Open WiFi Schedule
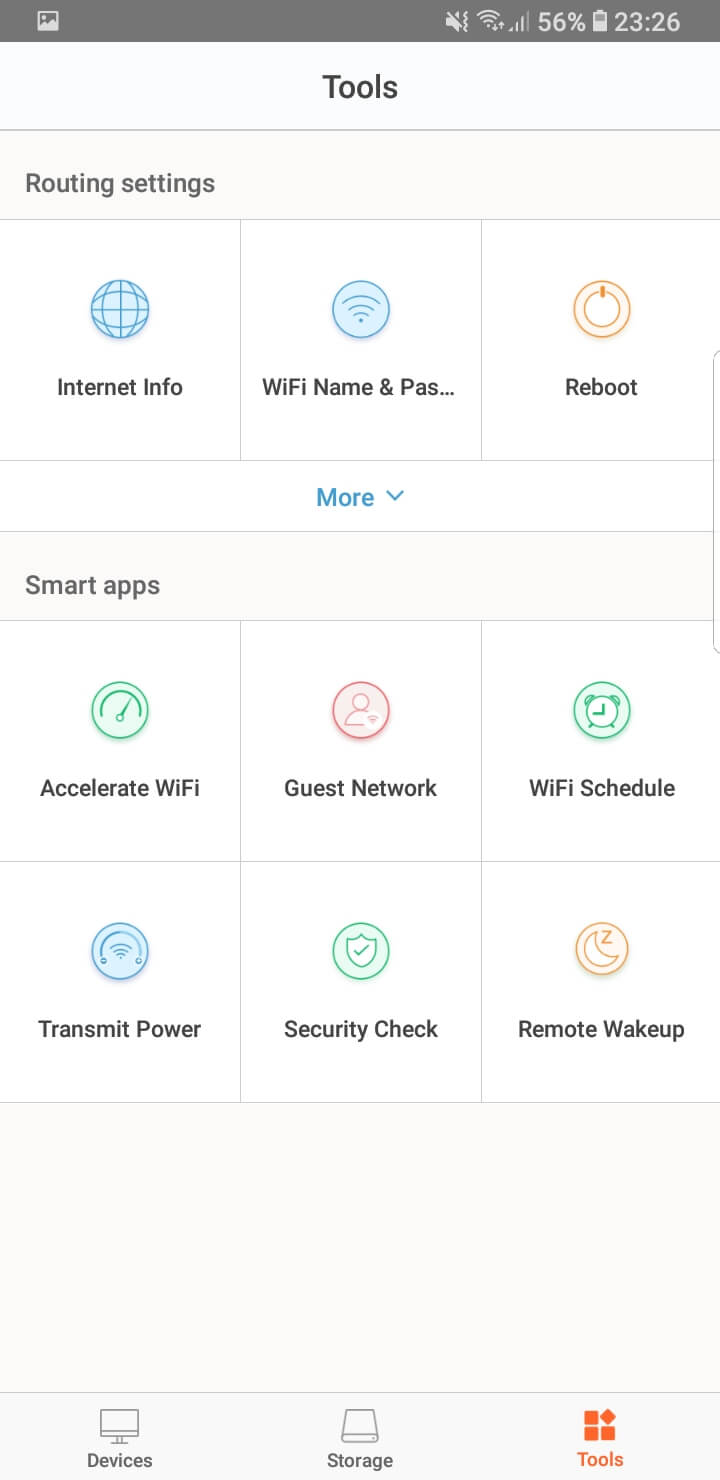 [x=601, y=741]
